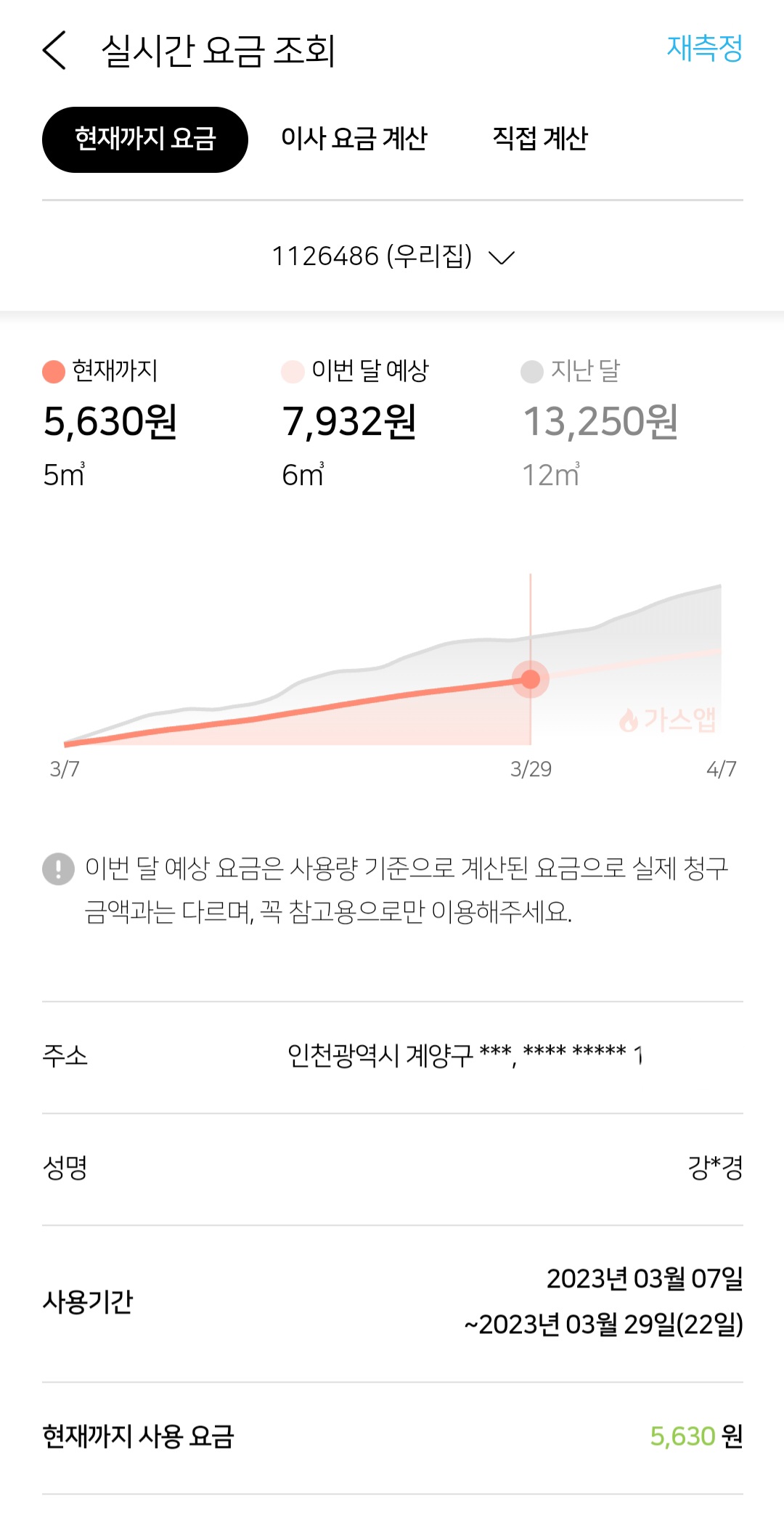
Task: Select the 현재까지 요금 tab
Action: 145,139
